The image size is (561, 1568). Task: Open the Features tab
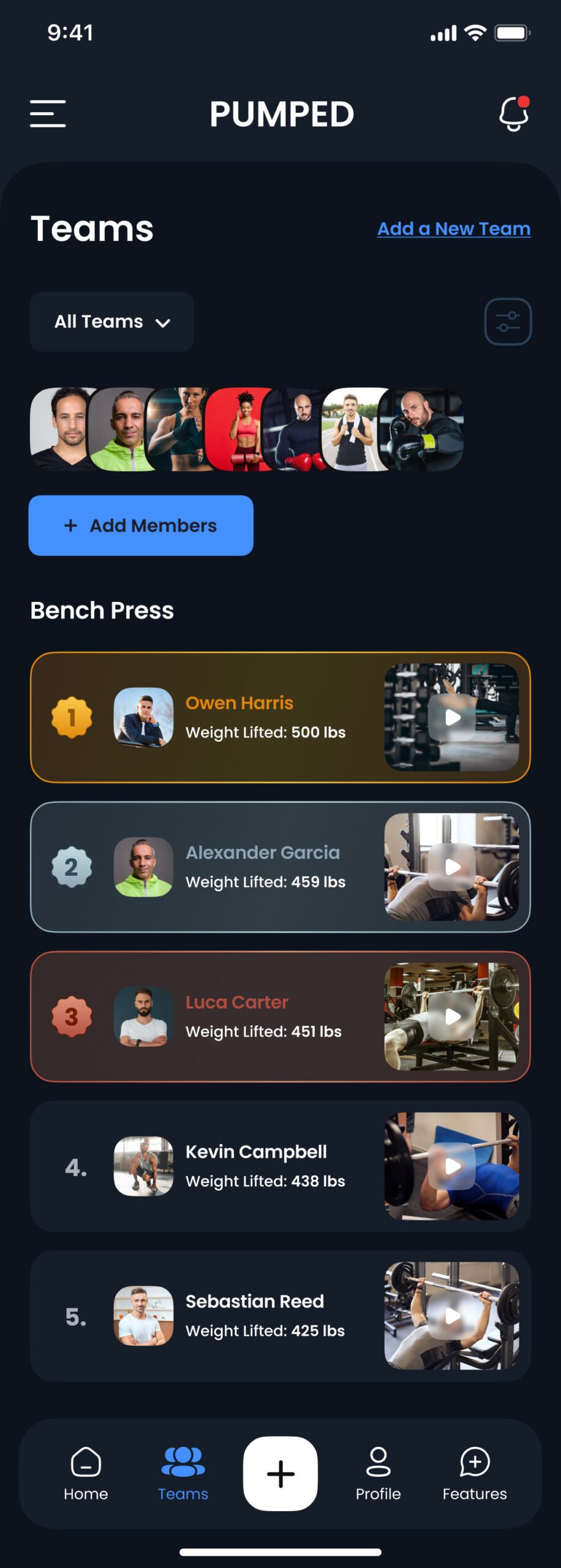[x=475, y=1474]
